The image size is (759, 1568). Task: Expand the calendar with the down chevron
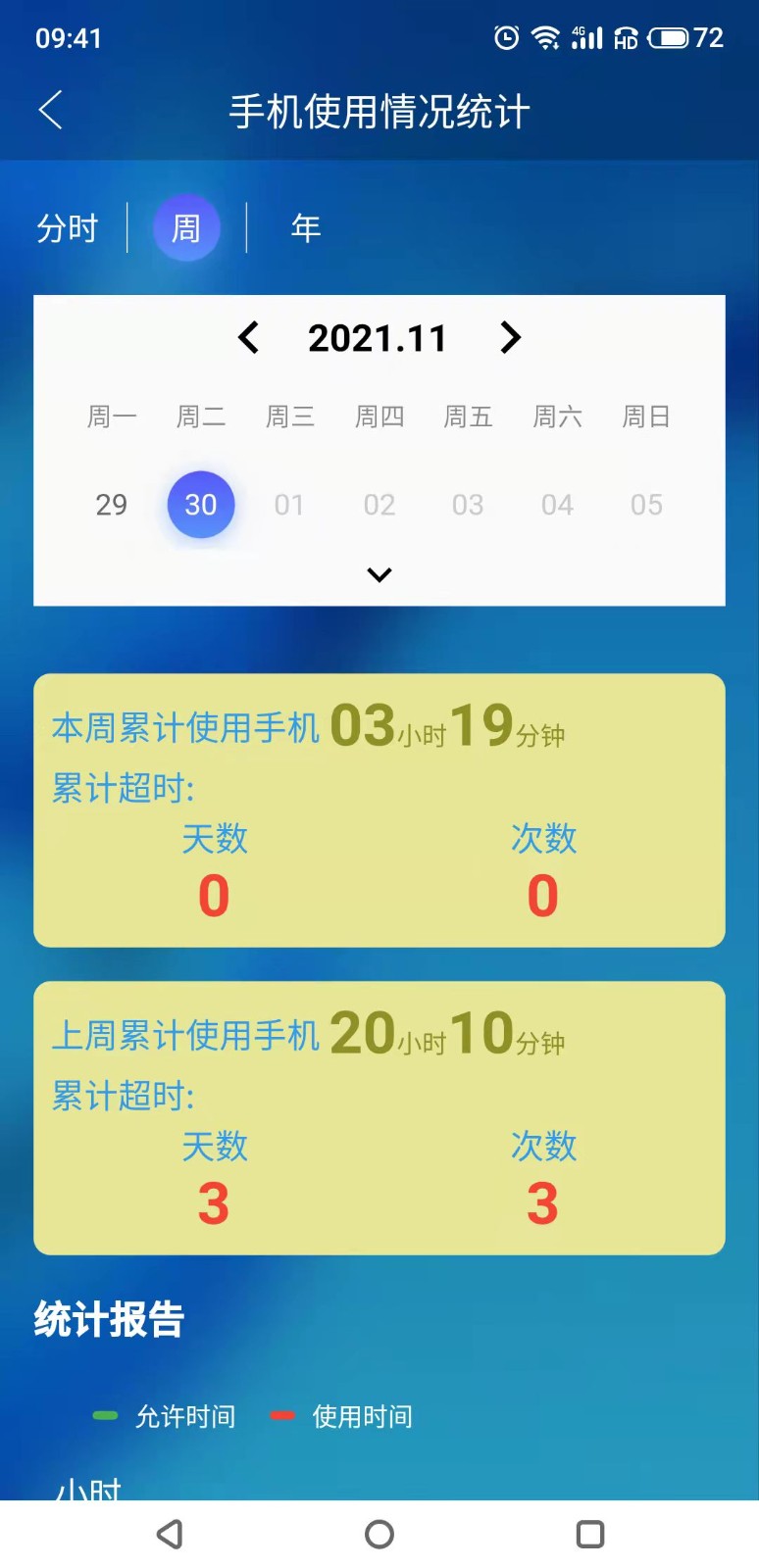coord(379,575)
